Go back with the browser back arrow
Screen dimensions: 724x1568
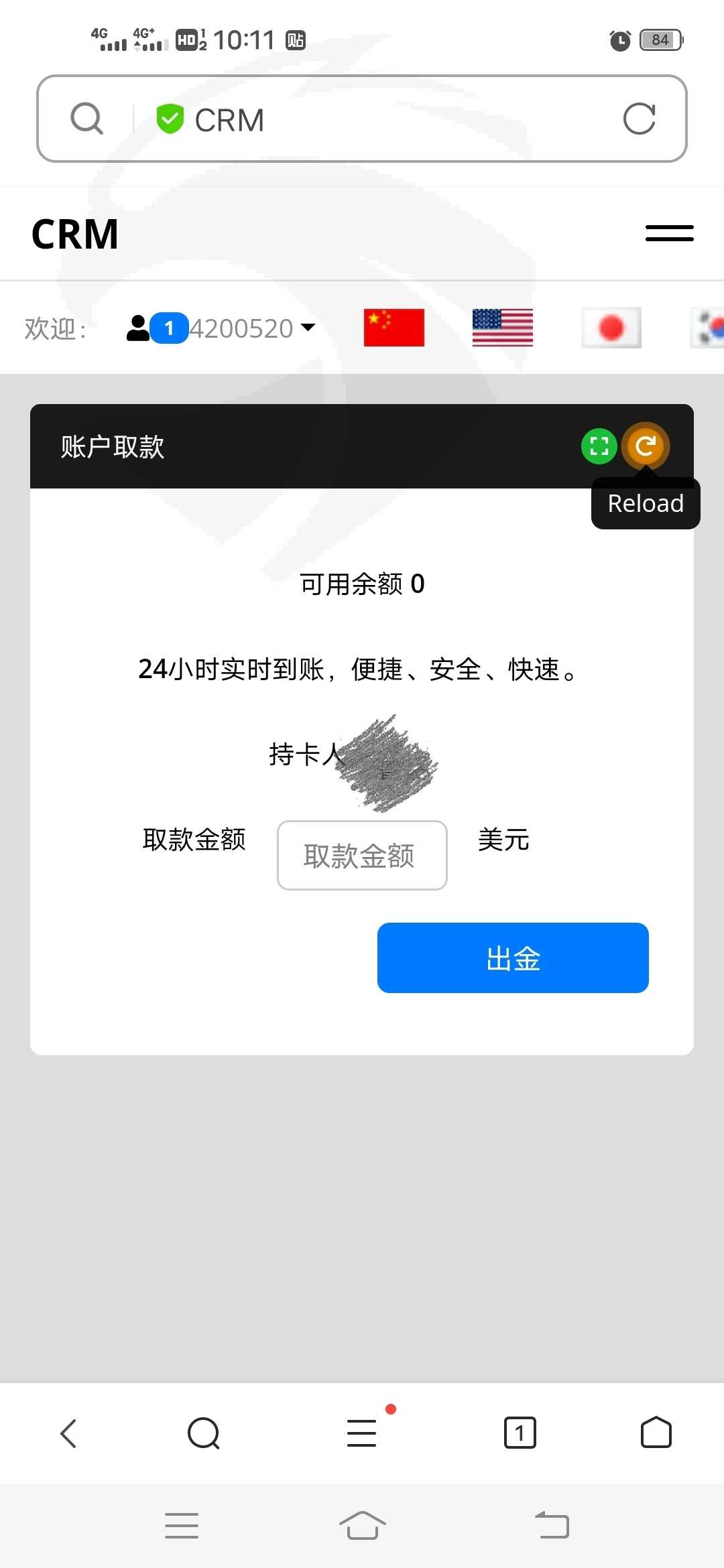(x=68, y=1433)
